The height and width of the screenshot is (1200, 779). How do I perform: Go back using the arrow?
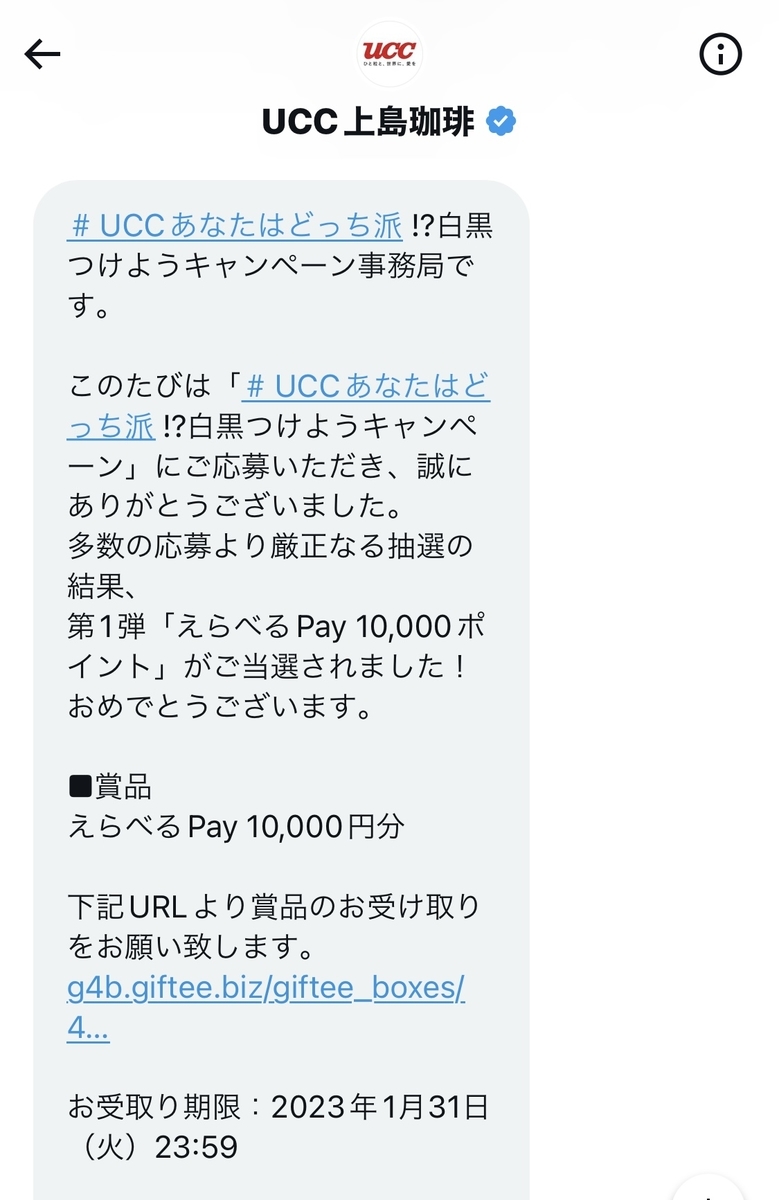pos(43,54)
